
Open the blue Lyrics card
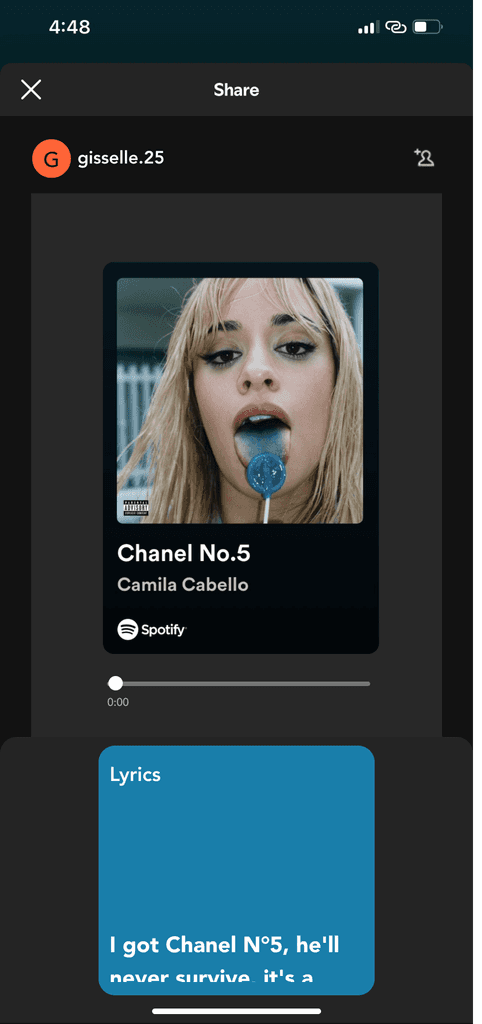point(236,870)
